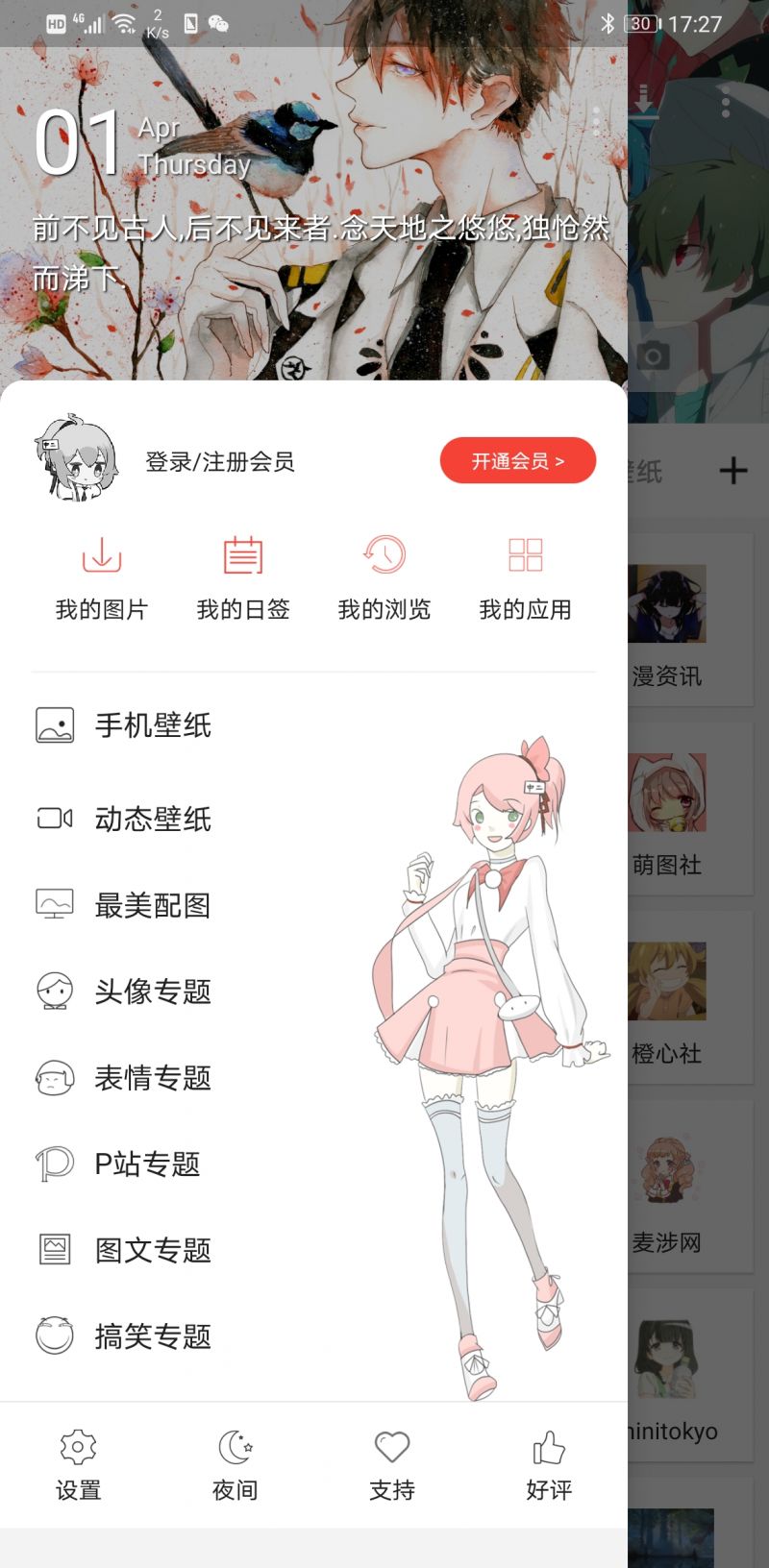This screenshot has width=769, height=1568.
Task: Open 头像专题
Action: click(x=152, y=992)
